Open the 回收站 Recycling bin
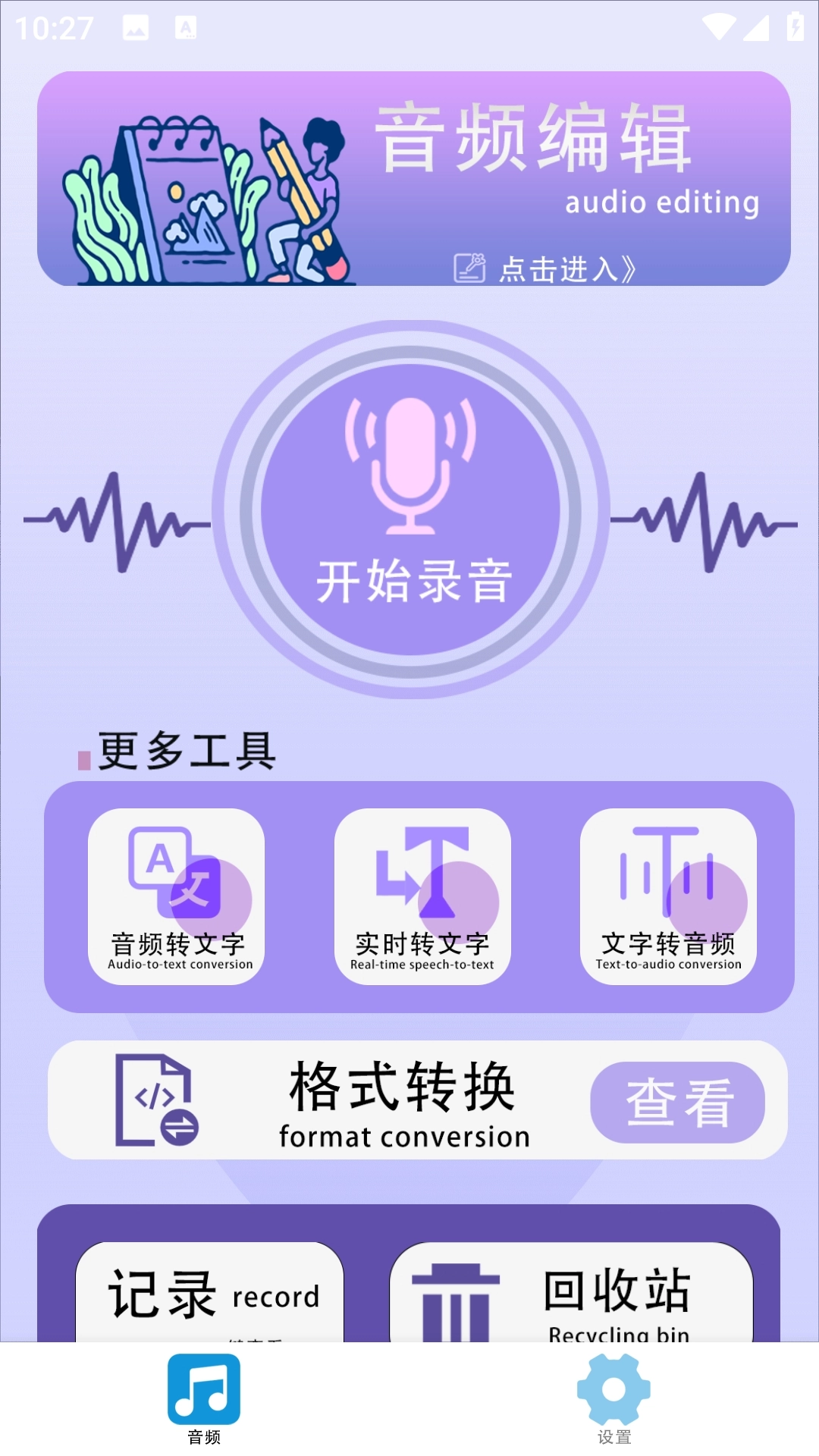The image size is (819, 1456). (571, 1293)
